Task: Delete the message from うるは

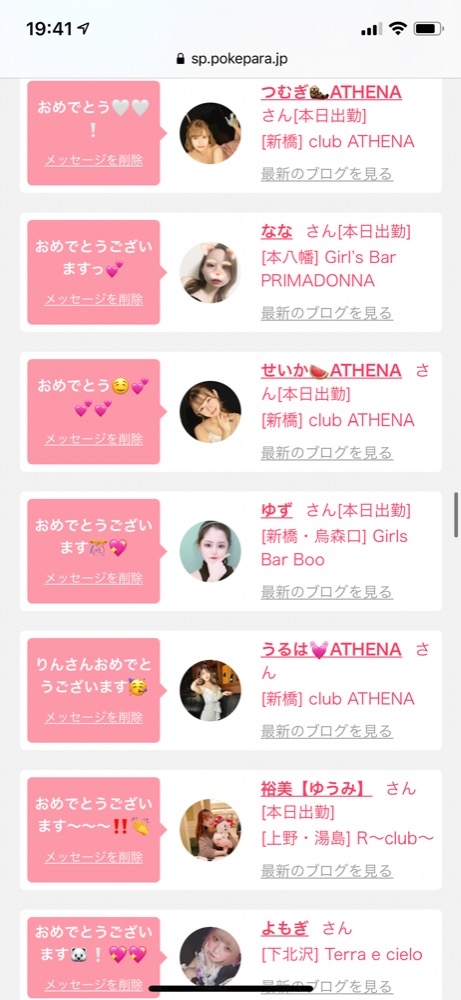Action: (94, 717)
